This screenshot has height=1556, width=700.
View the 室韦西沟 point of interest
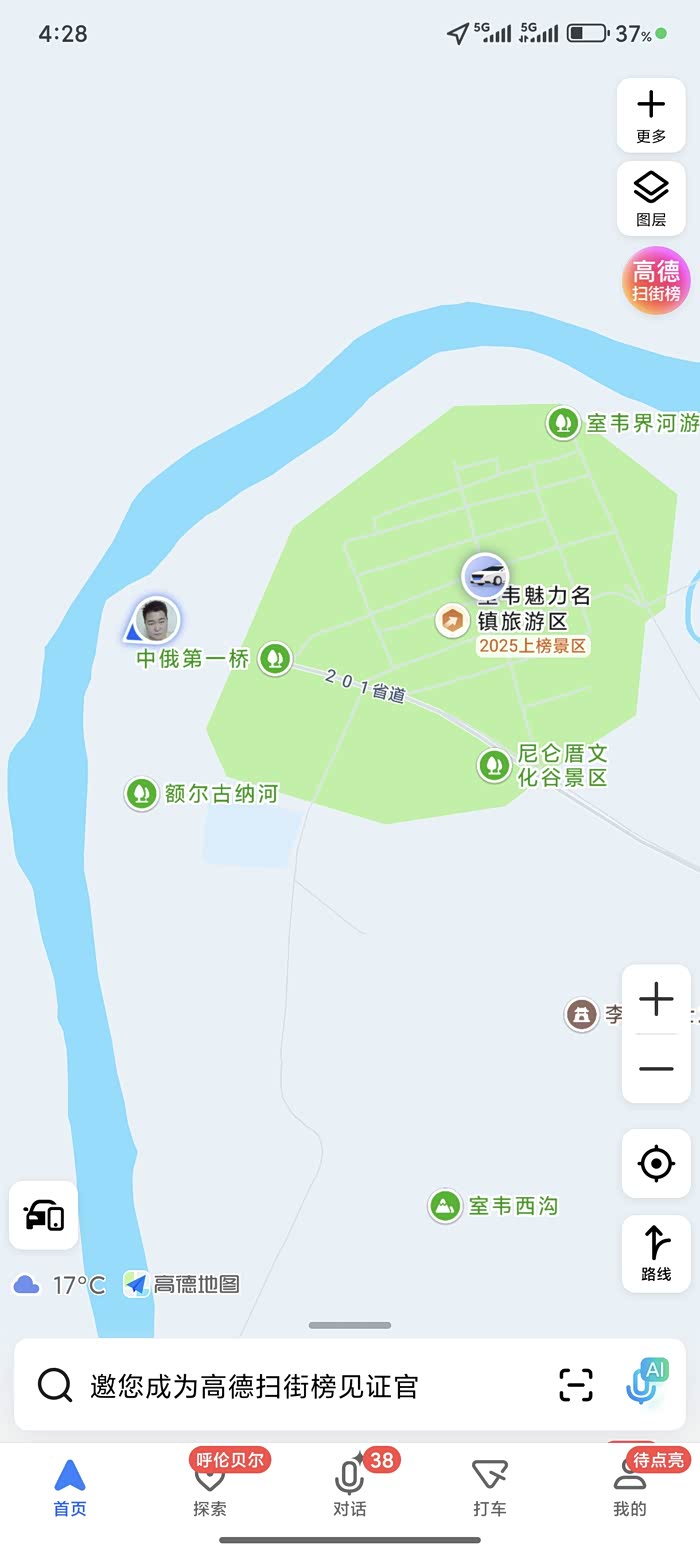point(445,1206)
